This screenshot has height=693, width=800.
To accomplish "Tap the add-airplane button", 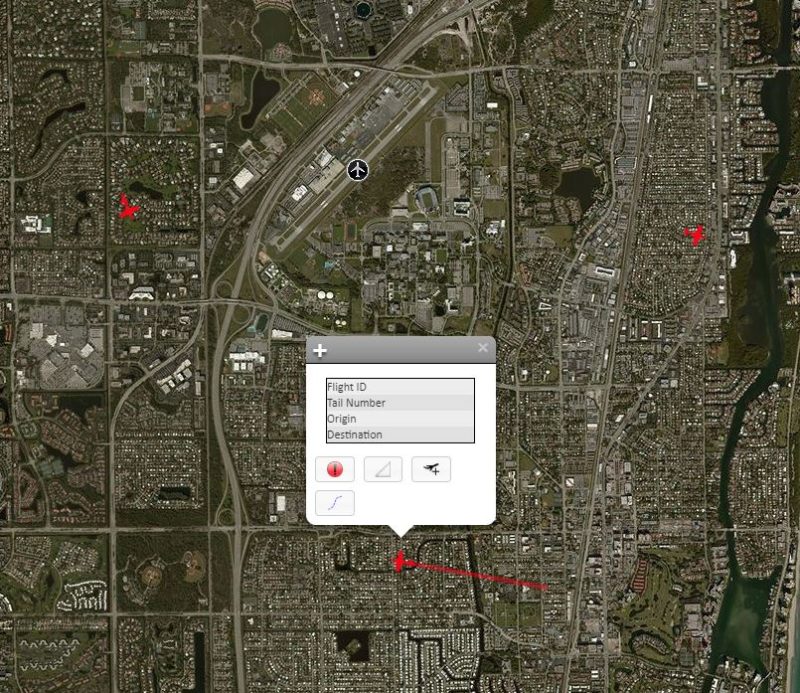I will (x=431, y=469).
